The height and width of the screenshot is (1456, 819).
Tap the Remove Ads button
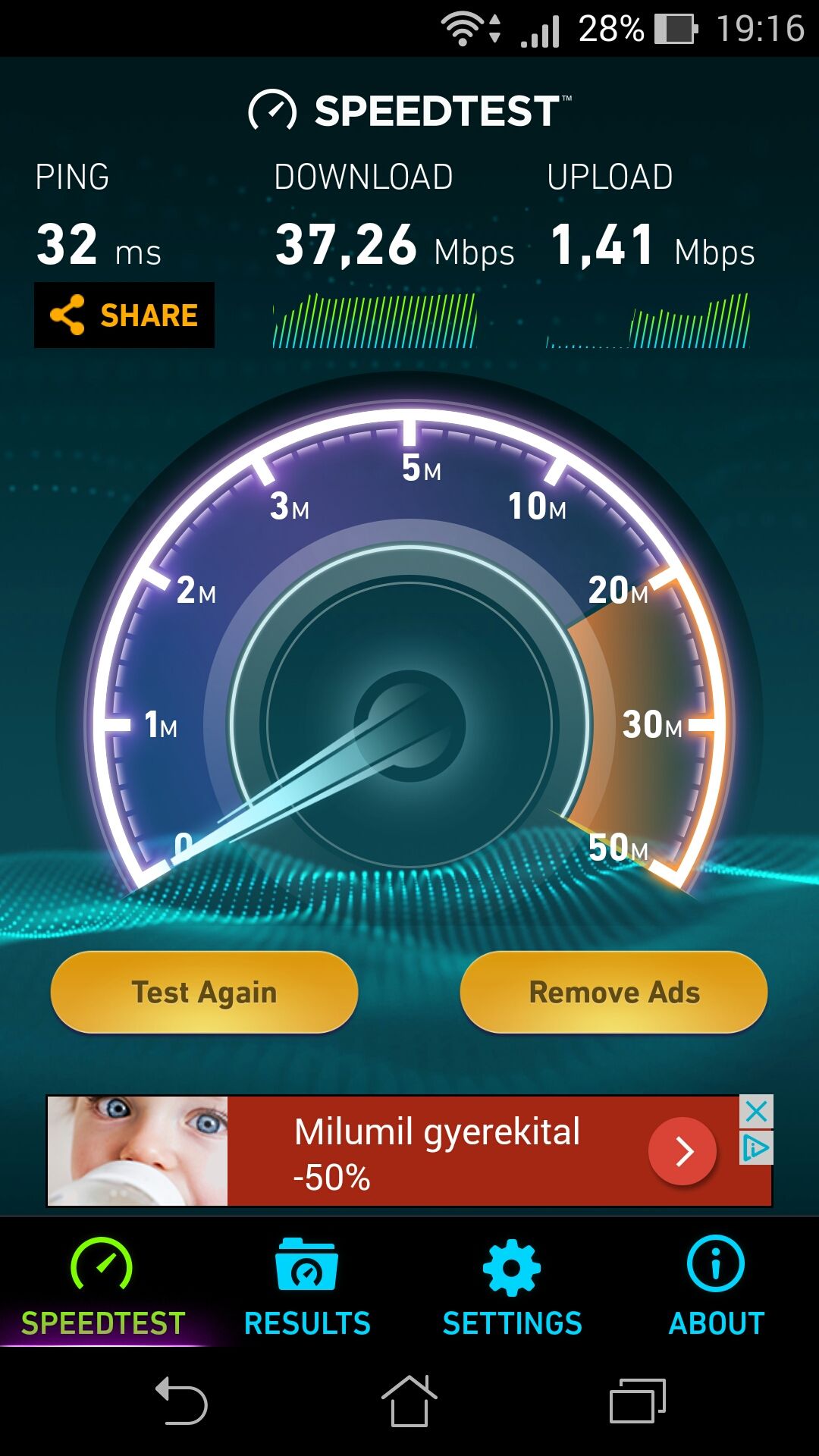613,992
